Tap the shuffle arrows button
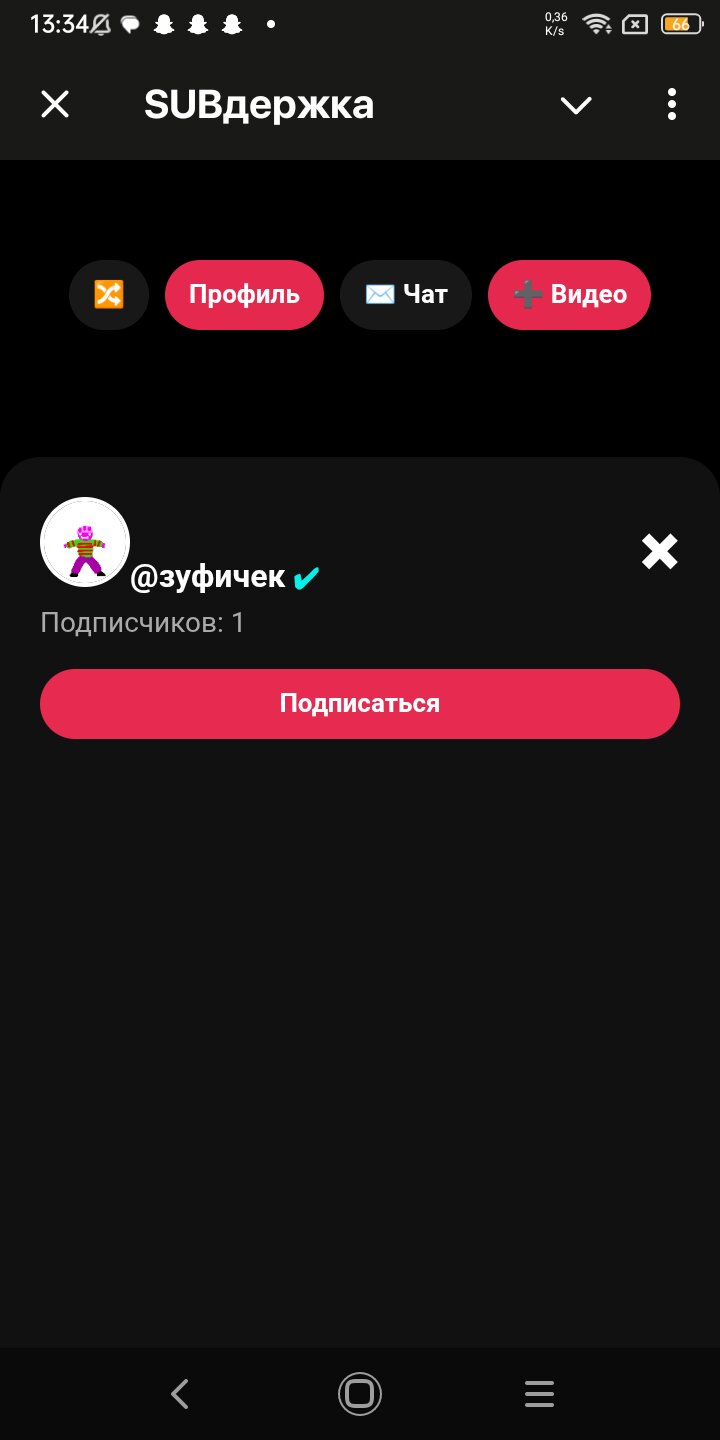The image size is (720, 1440). coord(109,295)
